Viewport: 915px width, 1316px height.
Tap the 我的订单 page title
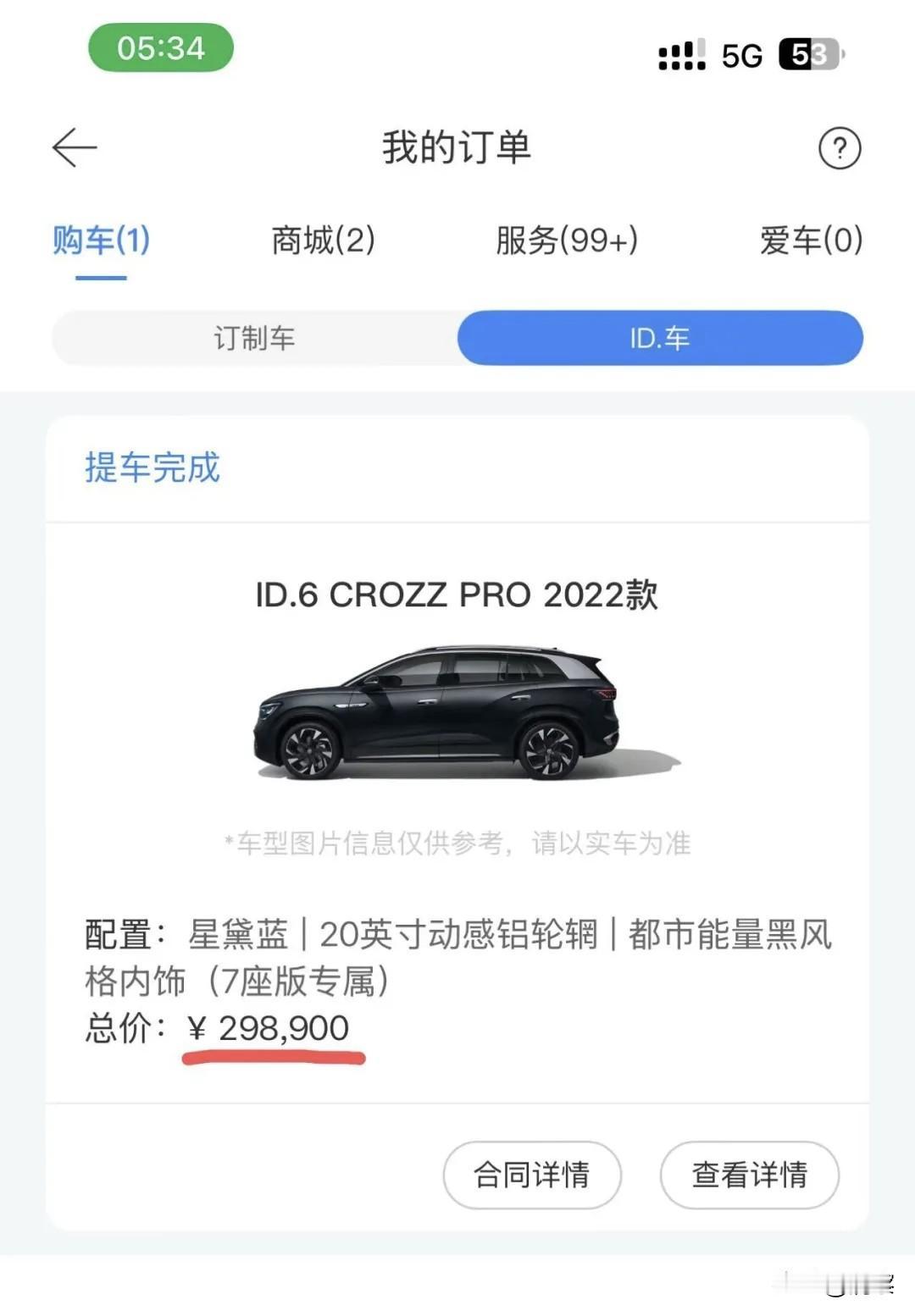457,146
